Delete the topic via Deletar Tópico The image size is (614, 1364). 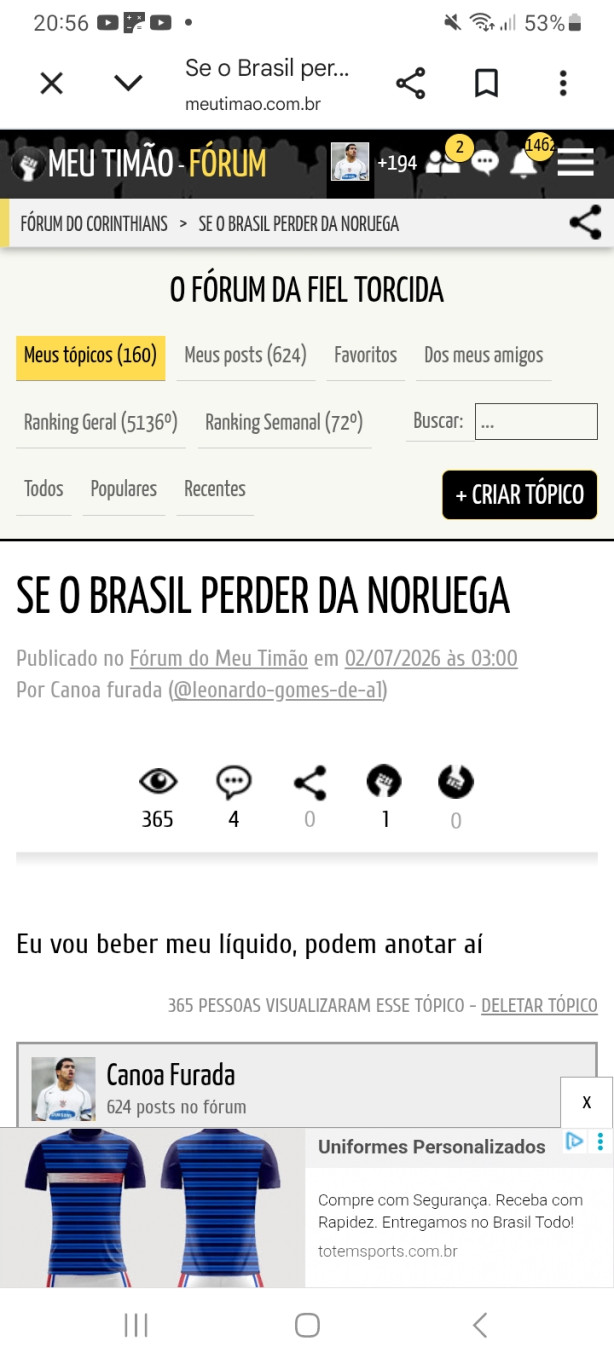click(x=539, y=1005)
